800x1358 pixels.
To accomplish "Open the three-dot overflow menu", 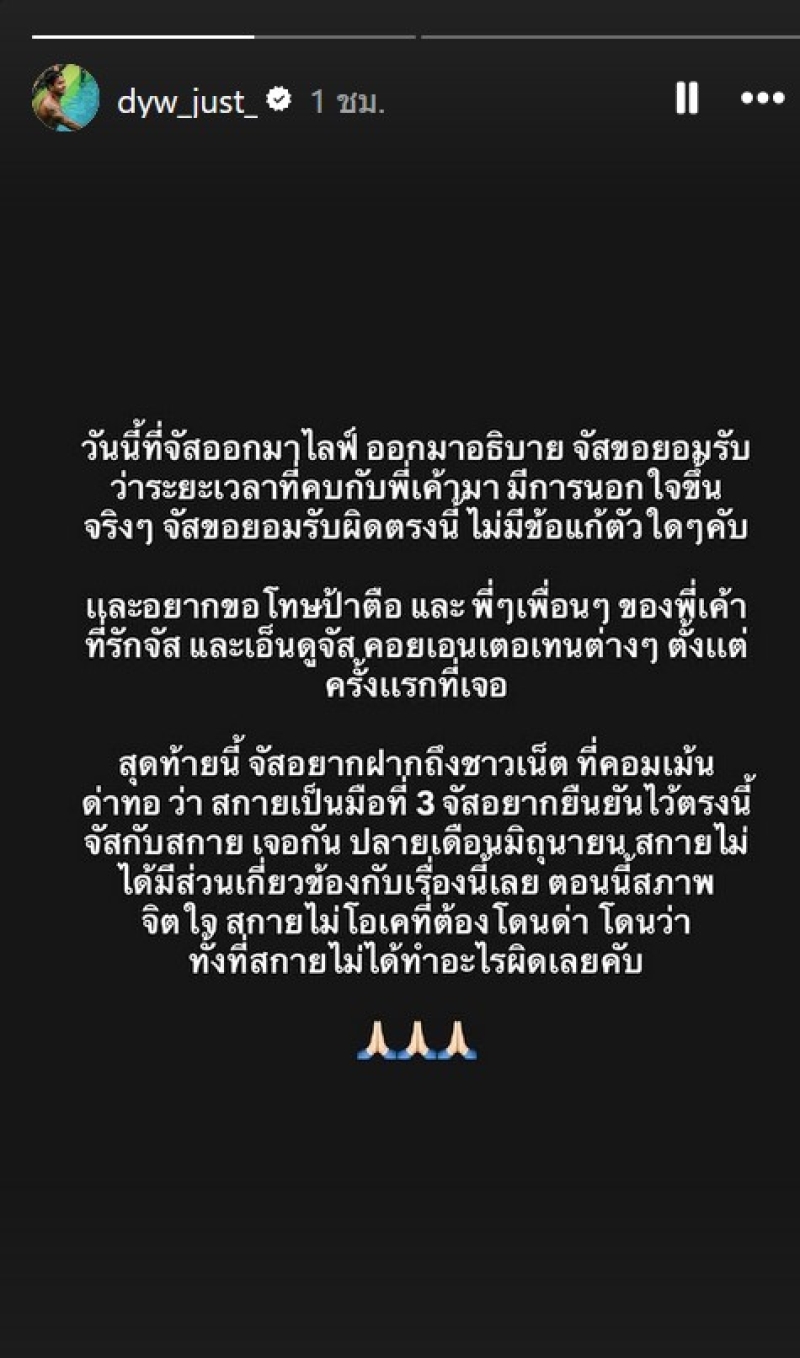I will [762, 98].
